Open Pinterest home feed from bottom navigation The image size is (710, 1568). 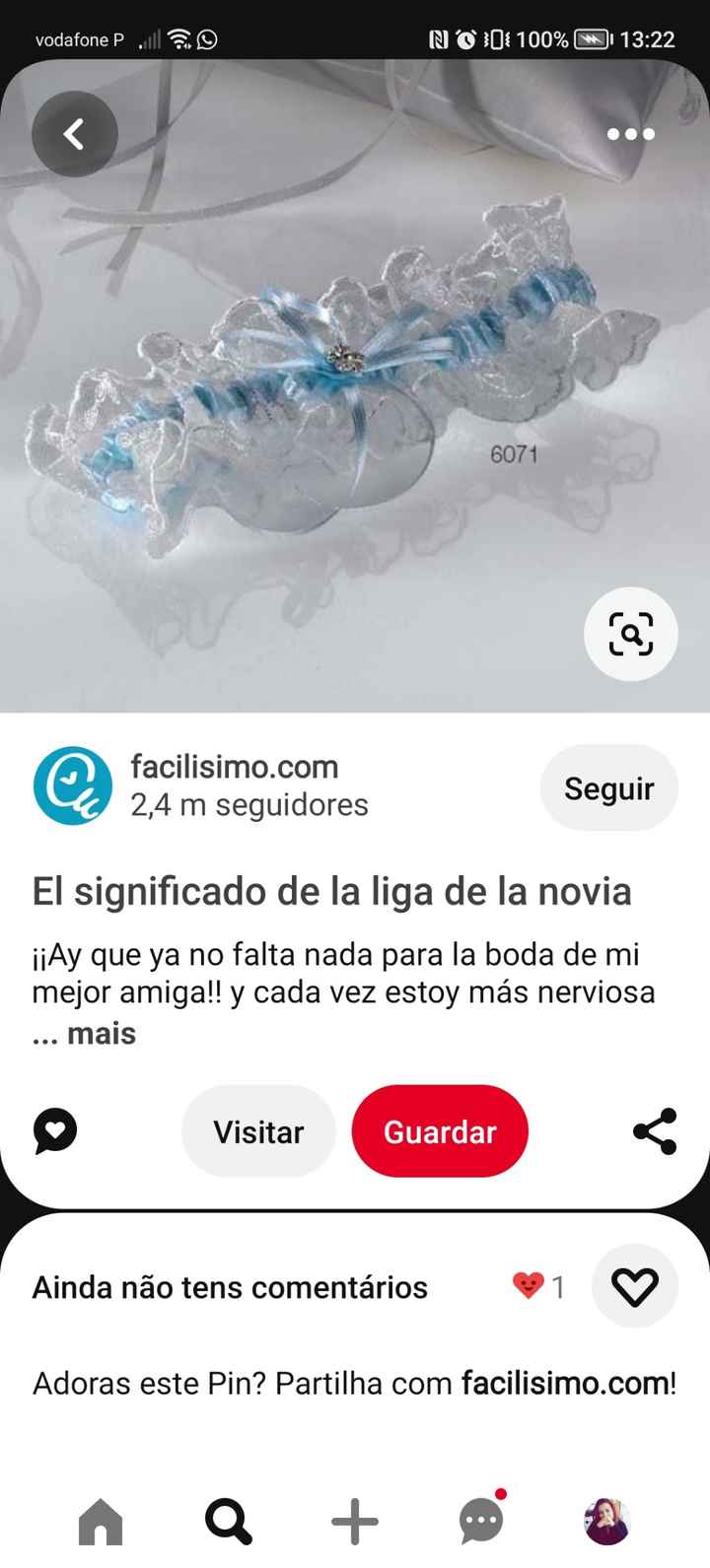(x=101, y=1522)
